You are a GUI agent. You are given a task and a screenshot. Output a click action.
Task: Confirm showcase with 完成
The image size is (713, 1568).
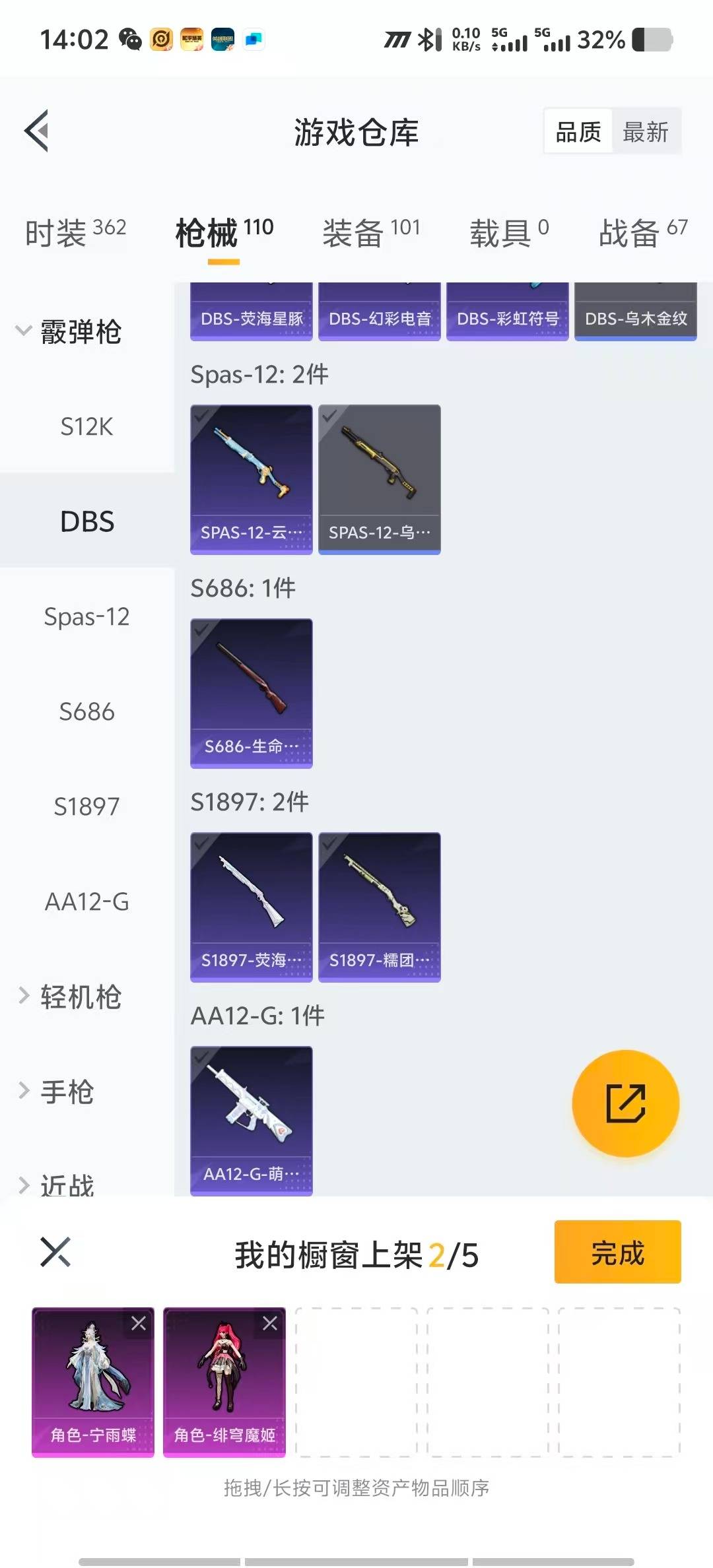pos(617,1252)
